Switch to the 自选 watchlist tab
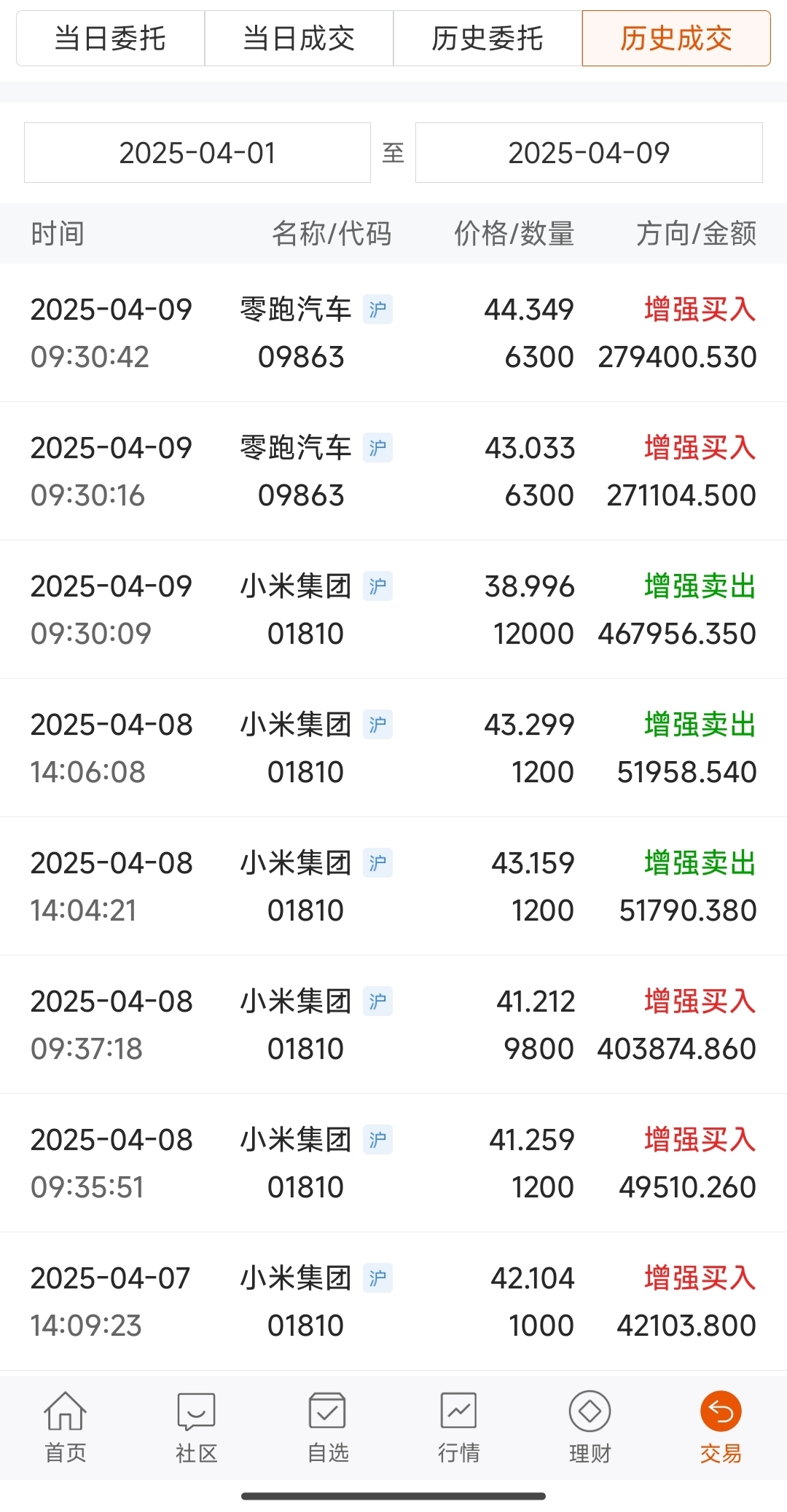This screenshot has height=1512, width=787. [328, 1426]
